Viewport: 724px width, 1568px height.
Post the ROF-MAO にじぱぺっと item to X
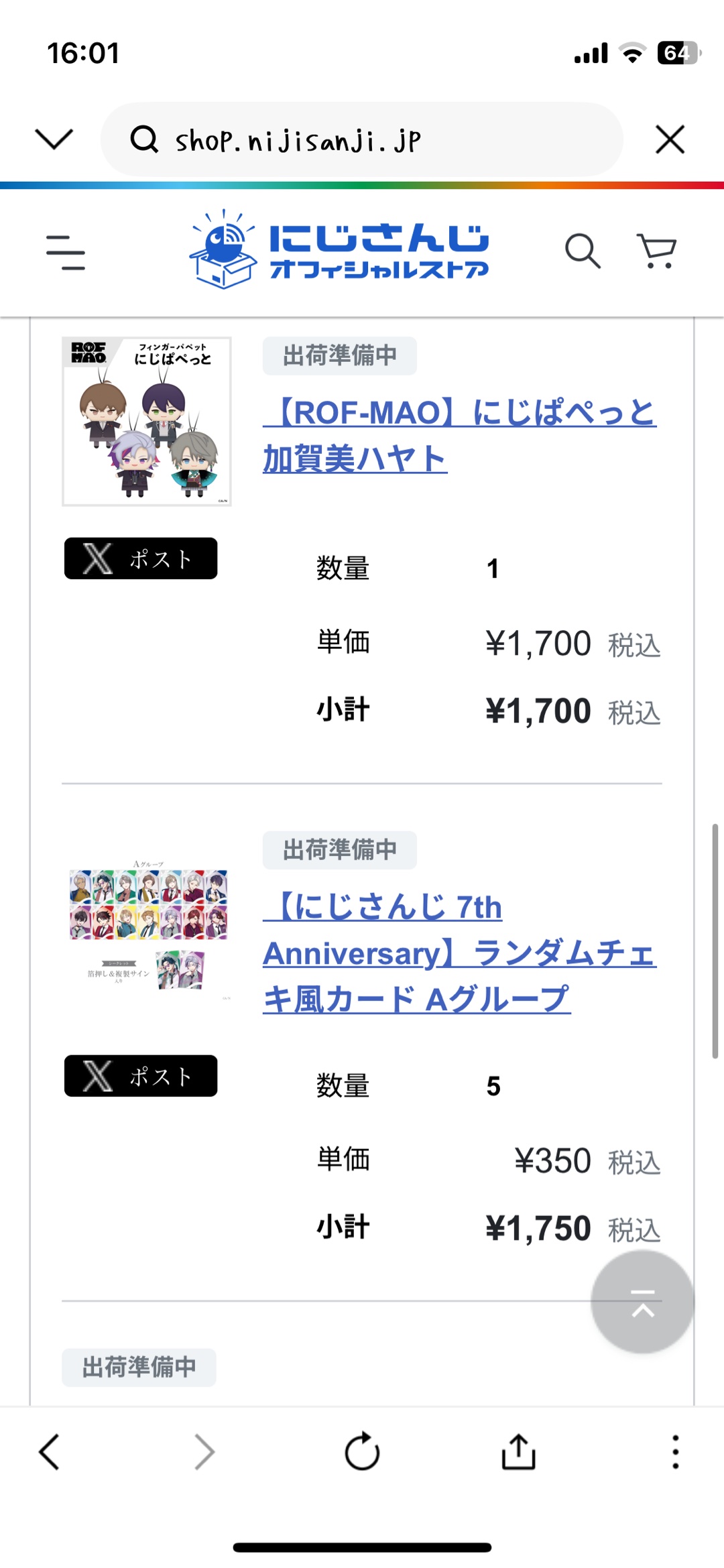141,558
